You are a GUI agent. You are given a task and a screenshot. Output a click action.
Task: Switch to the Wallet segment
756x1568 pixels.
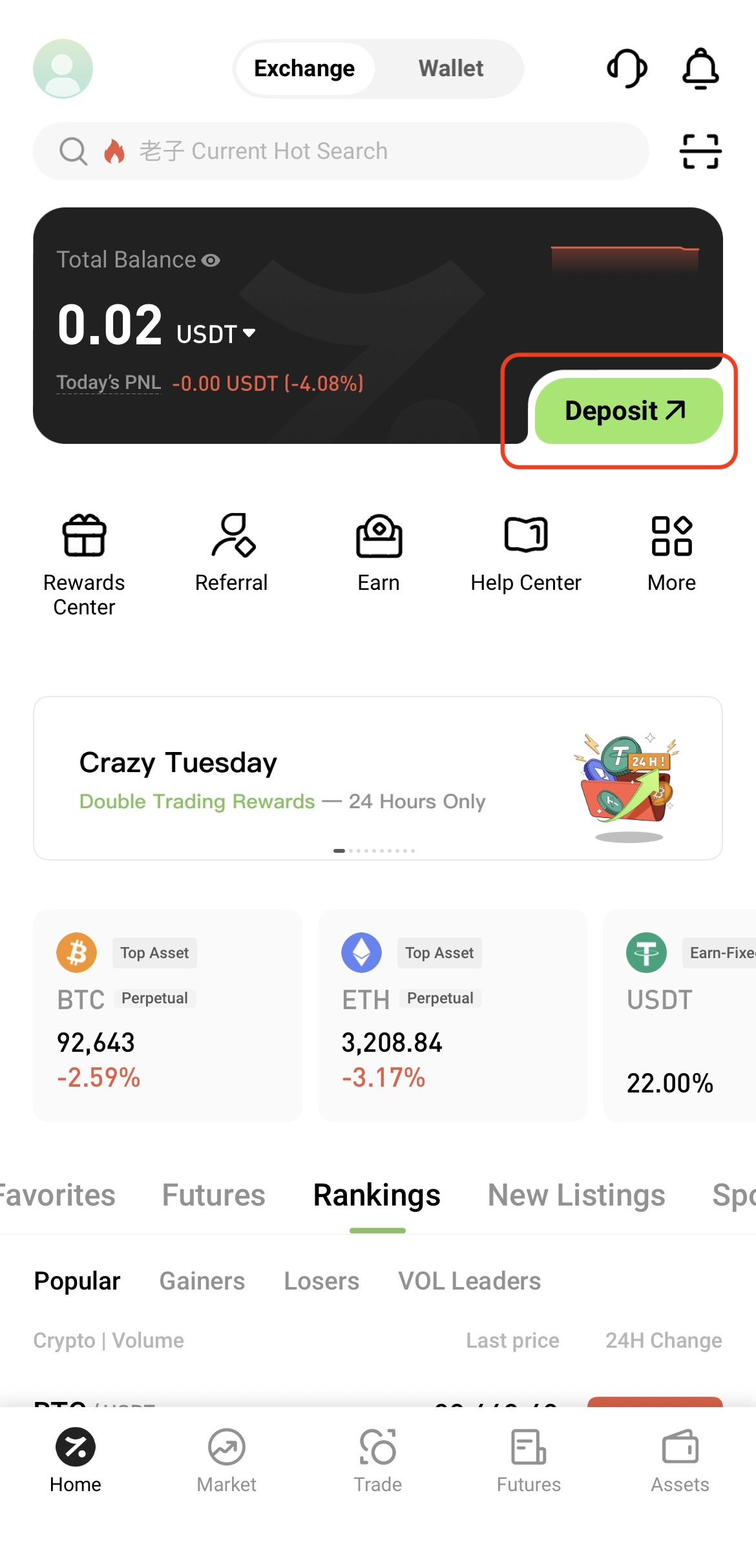pos(450,68)
